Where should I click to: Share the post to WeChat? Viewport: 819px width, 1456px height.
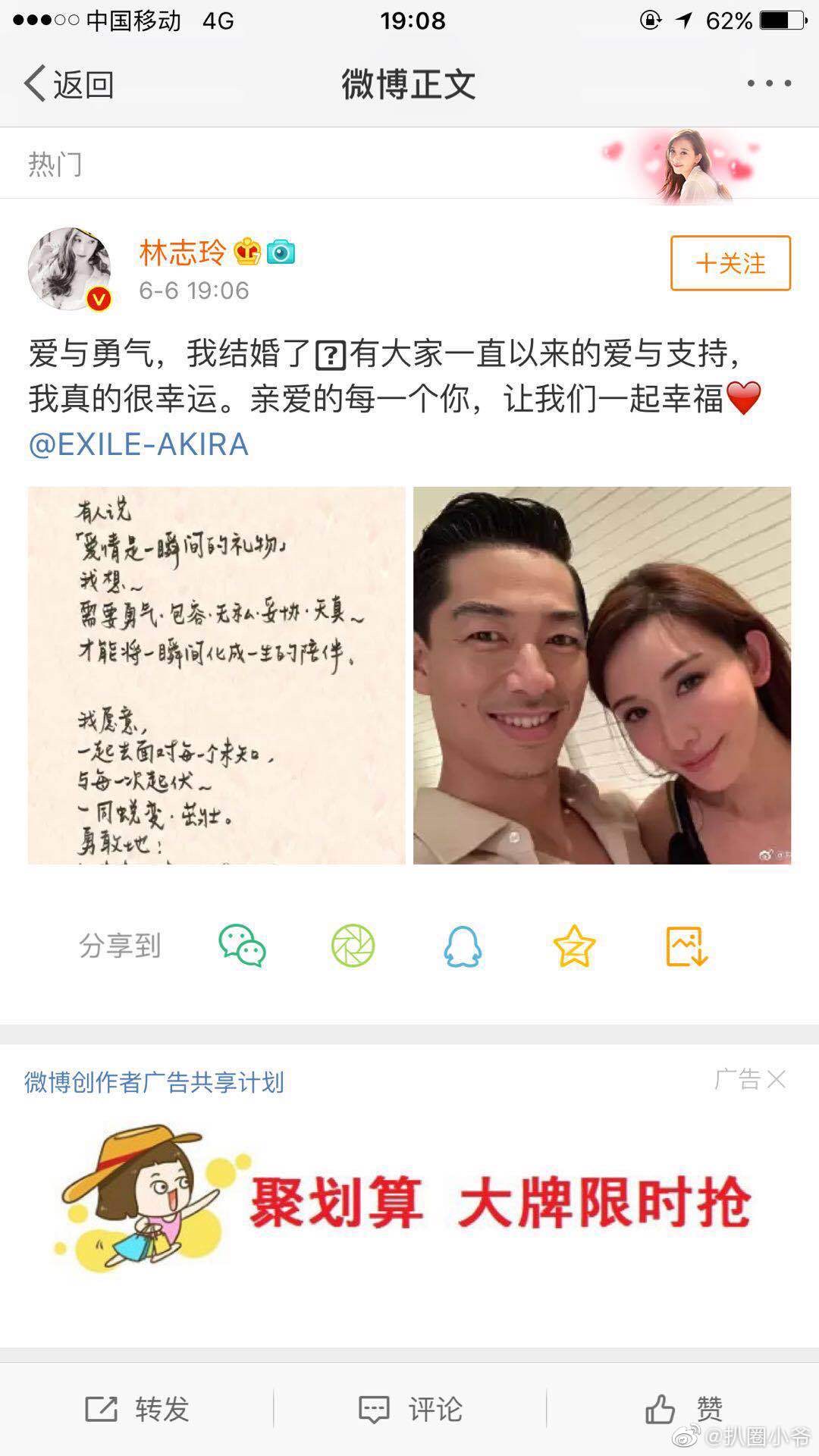pyautogui.click(x=242, y=946)
